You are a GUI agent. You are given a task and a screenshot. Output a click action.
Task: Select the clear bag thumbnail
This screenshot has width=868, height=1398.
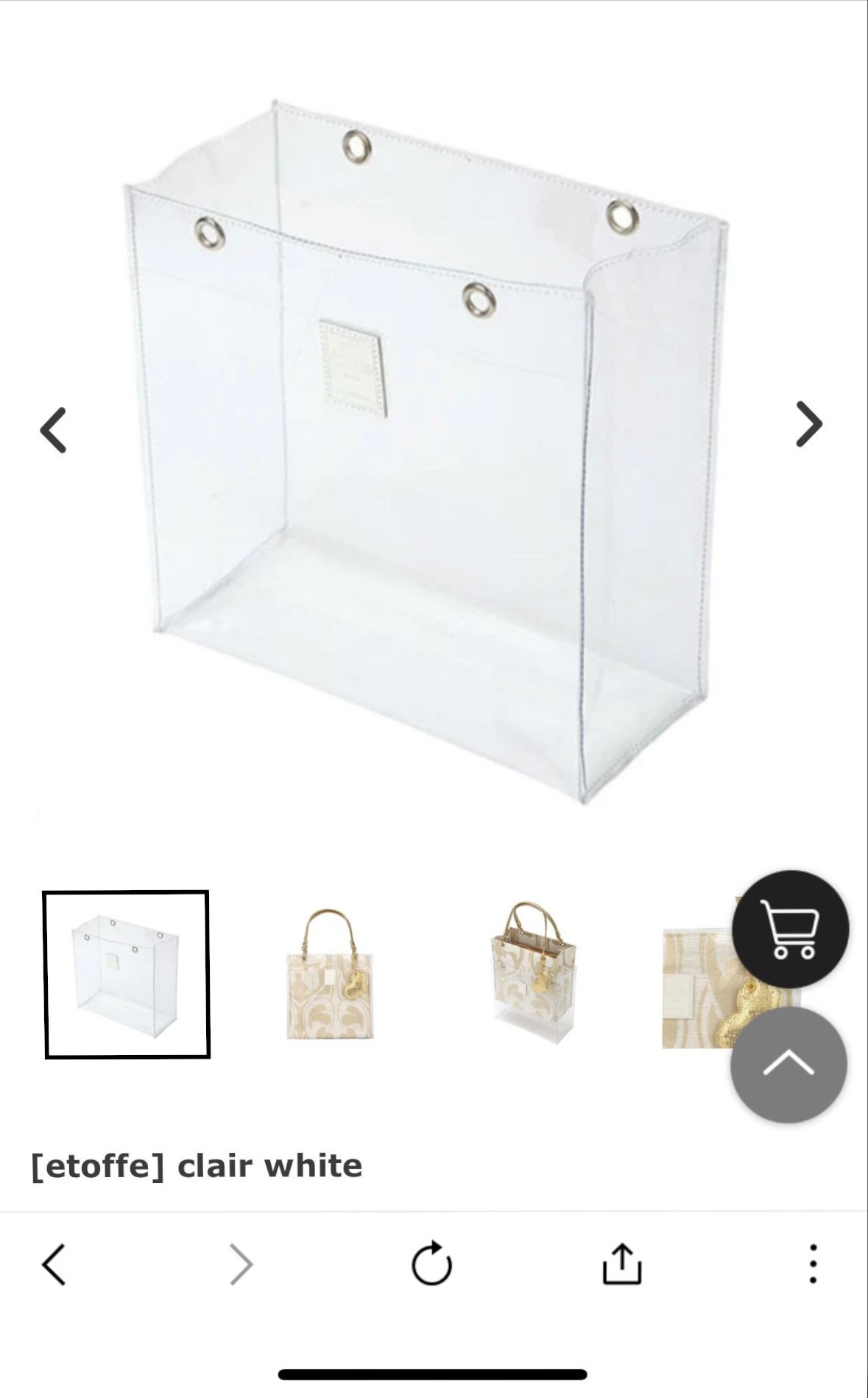[127, 974]
